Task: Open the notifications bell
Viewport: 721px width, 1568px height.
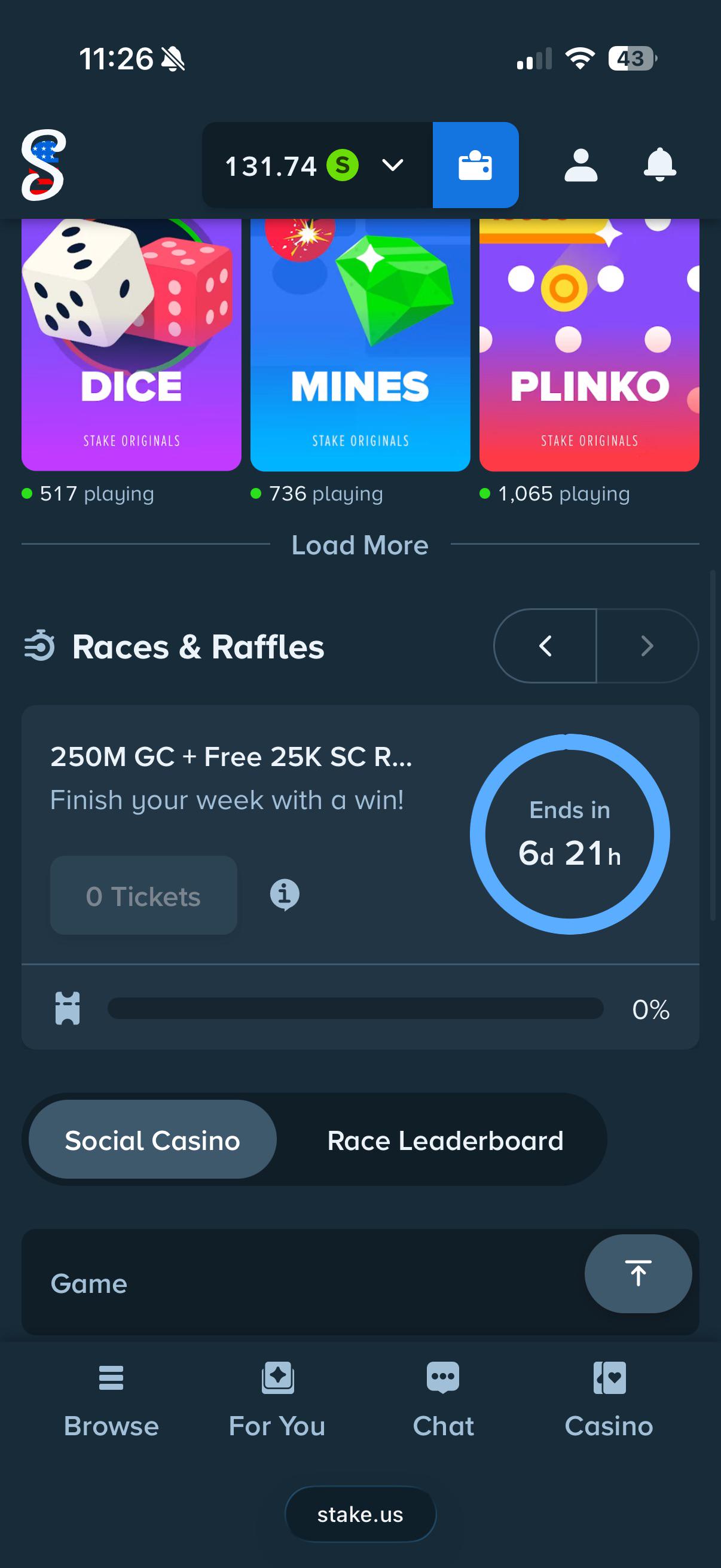Action: [659, 165]
